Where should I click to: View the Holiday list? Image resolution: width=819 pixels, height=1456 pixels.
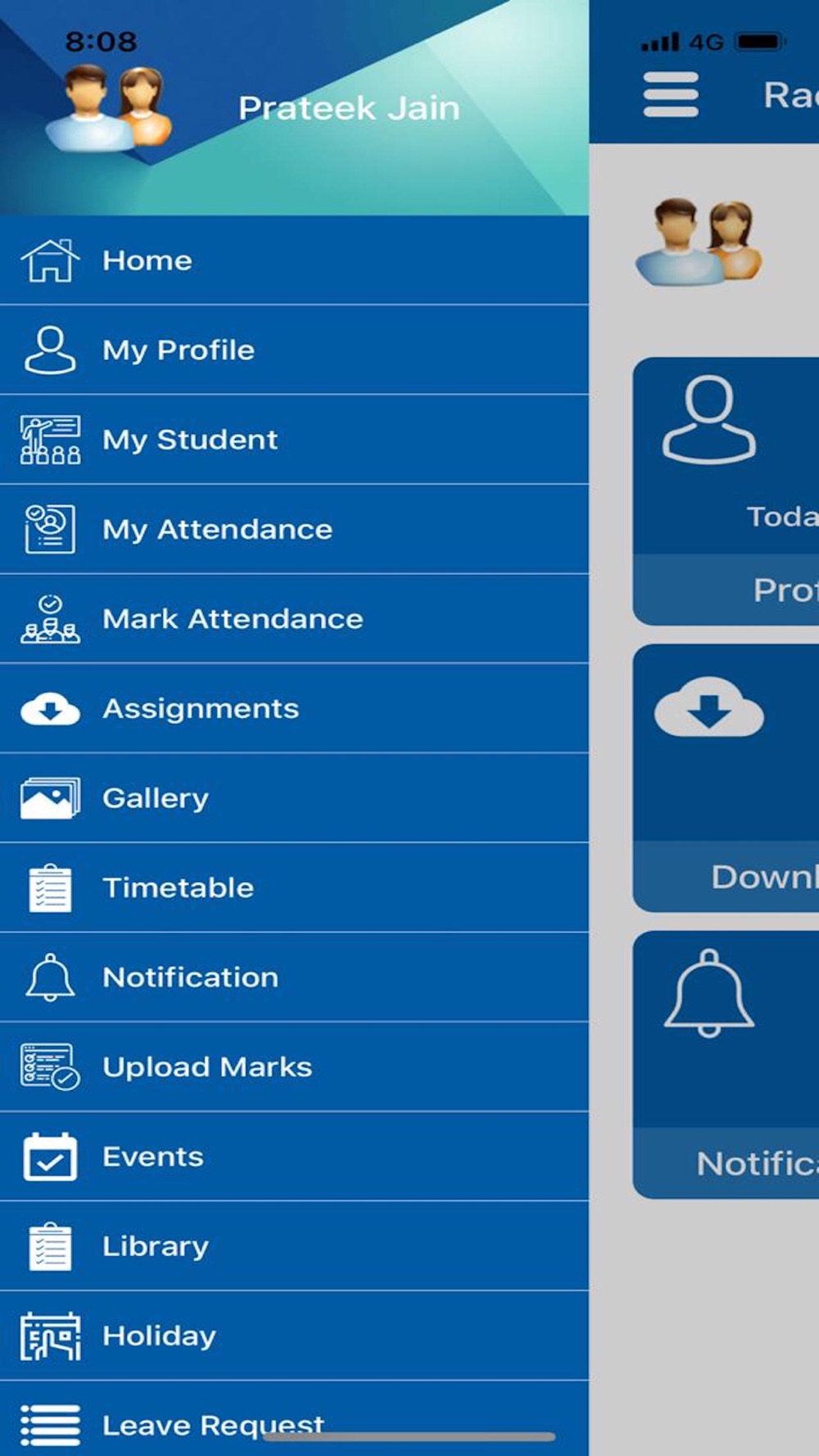[294, 1336]
